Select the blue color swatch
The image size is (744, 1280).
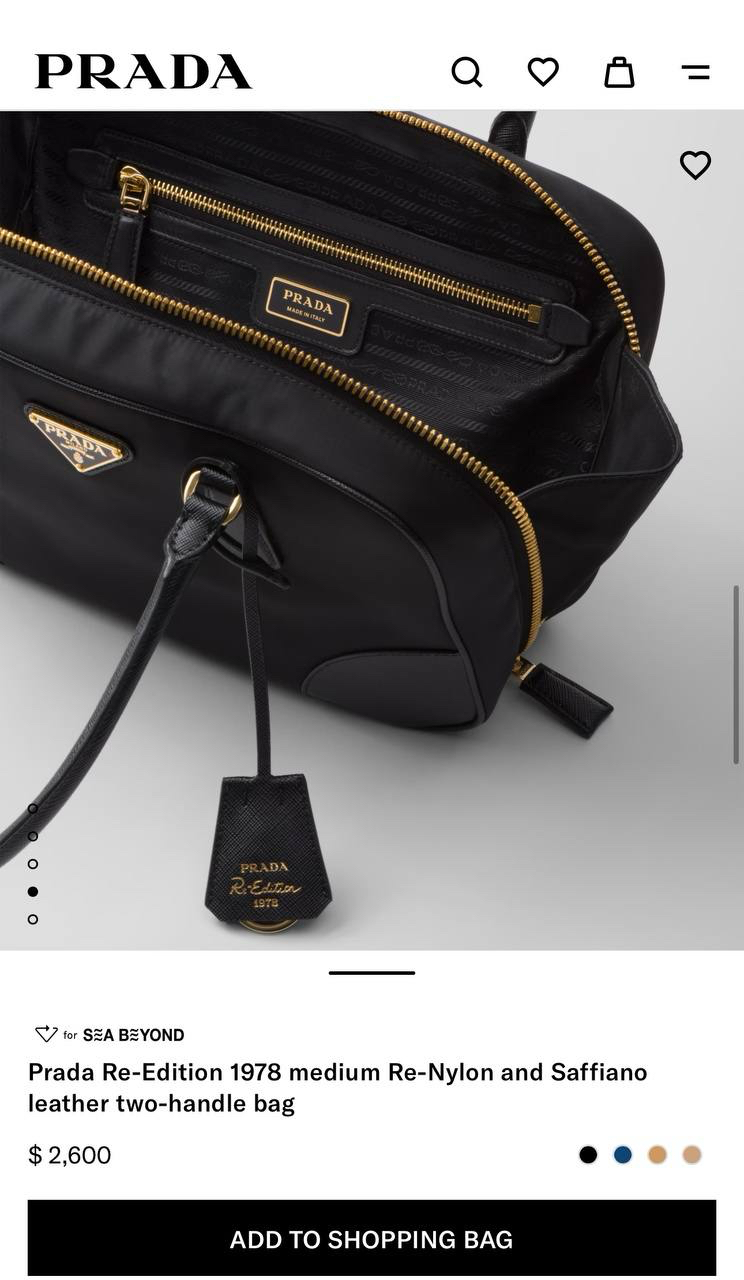point(624,1155)
